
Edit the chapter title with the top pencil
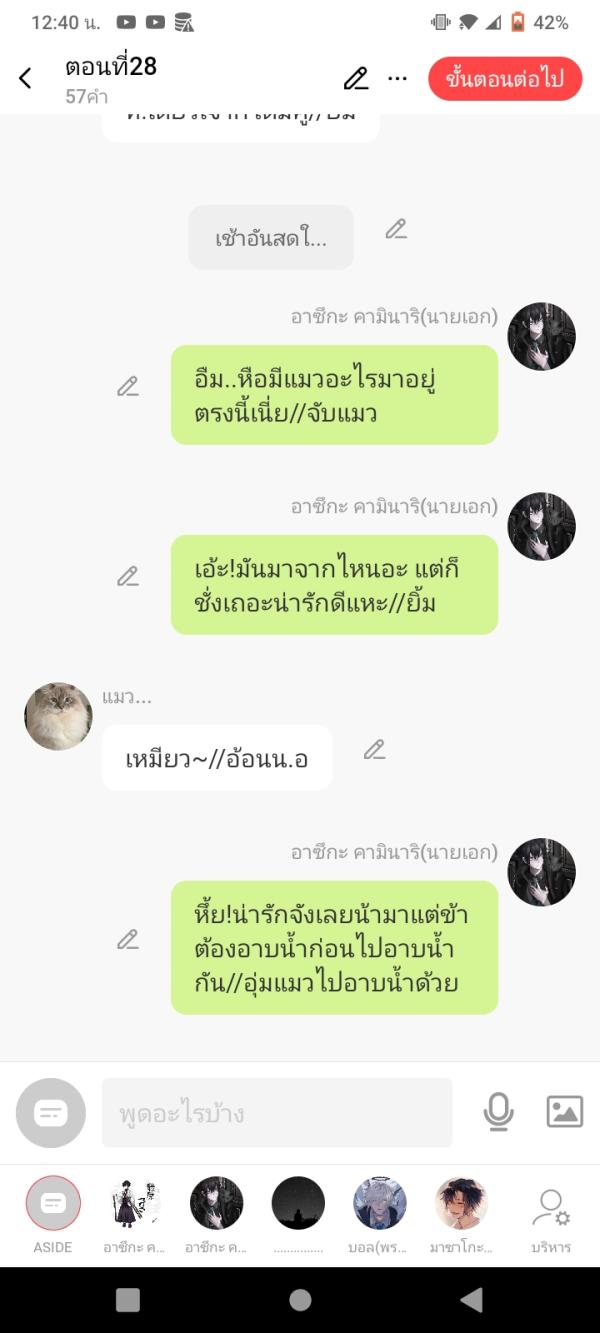point(356,79)
